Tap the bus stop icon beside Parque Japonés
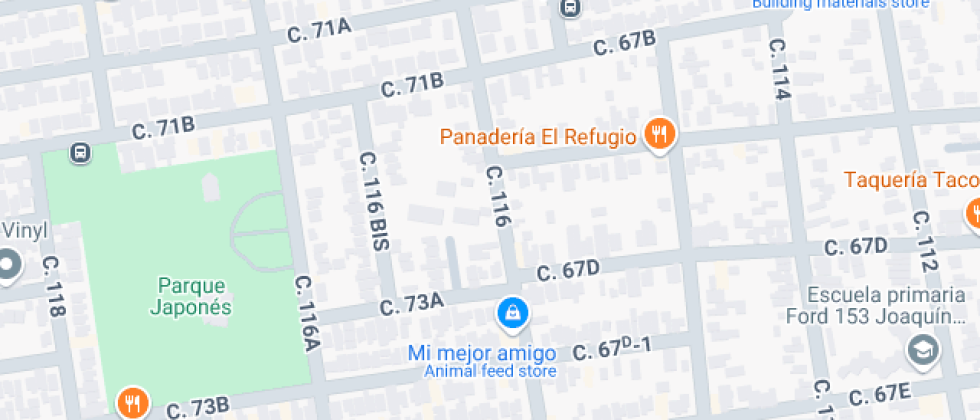The width and height of the screenshot is (980, 420). point(79,153)
